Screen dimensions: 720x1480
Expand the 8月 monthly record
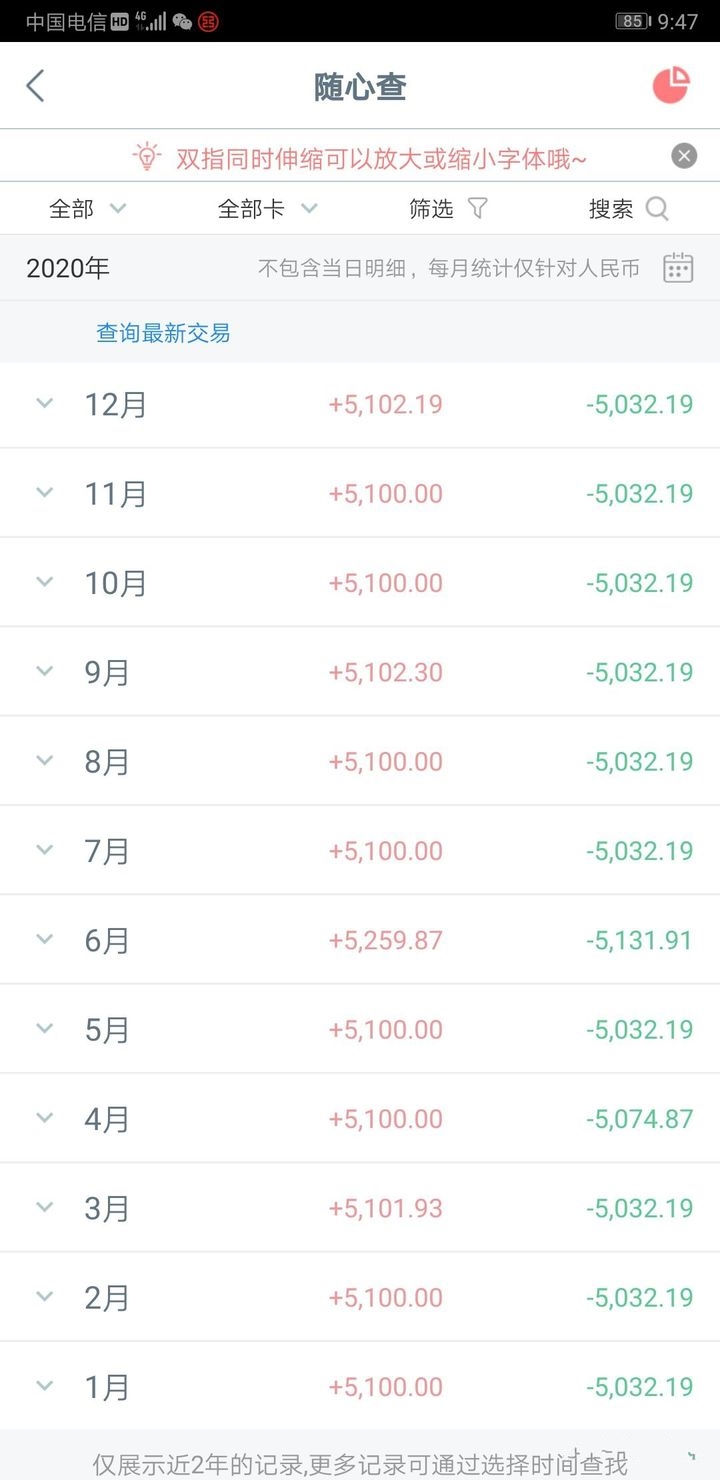coord(360,761)
